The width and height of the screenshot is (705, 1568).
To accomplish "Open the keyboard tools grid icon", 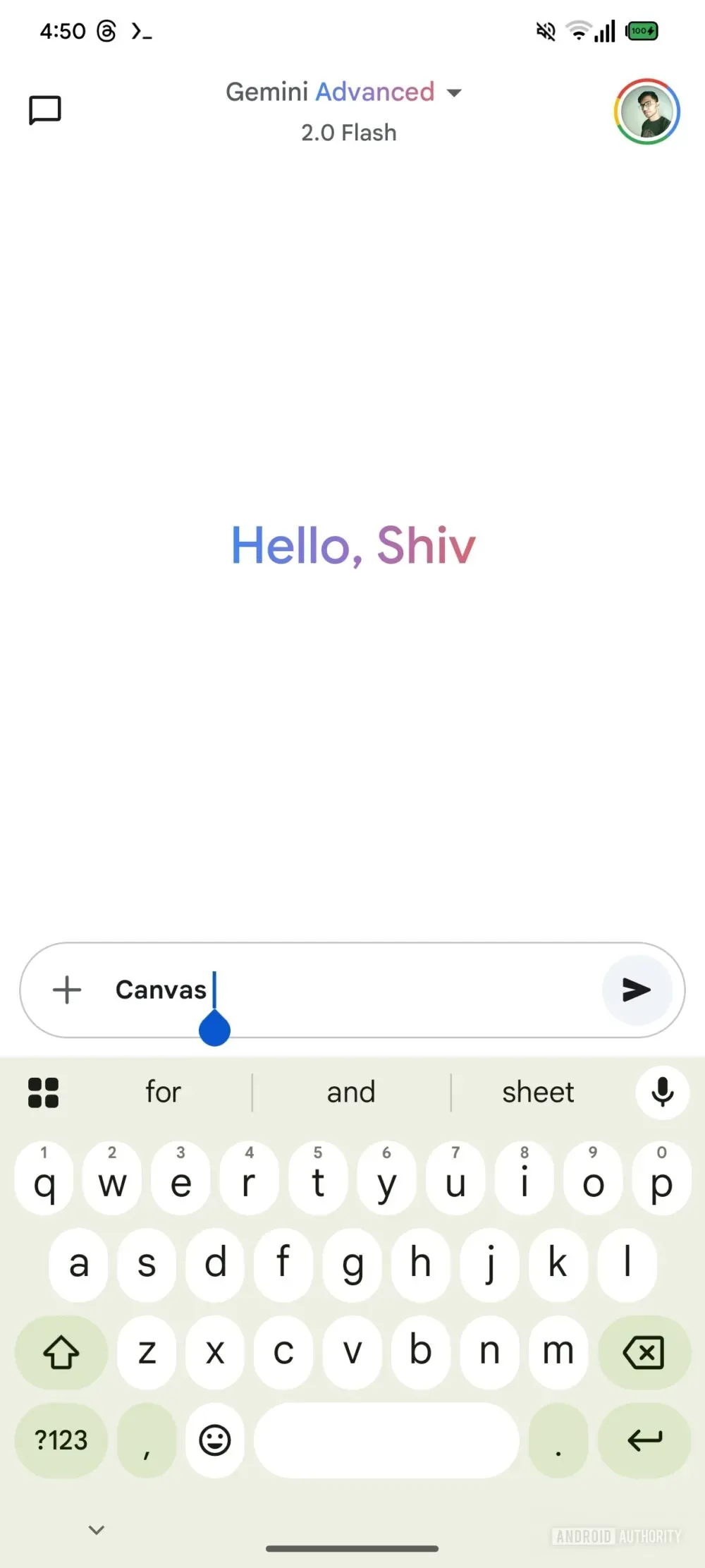I will click(x=43, y=1092).
